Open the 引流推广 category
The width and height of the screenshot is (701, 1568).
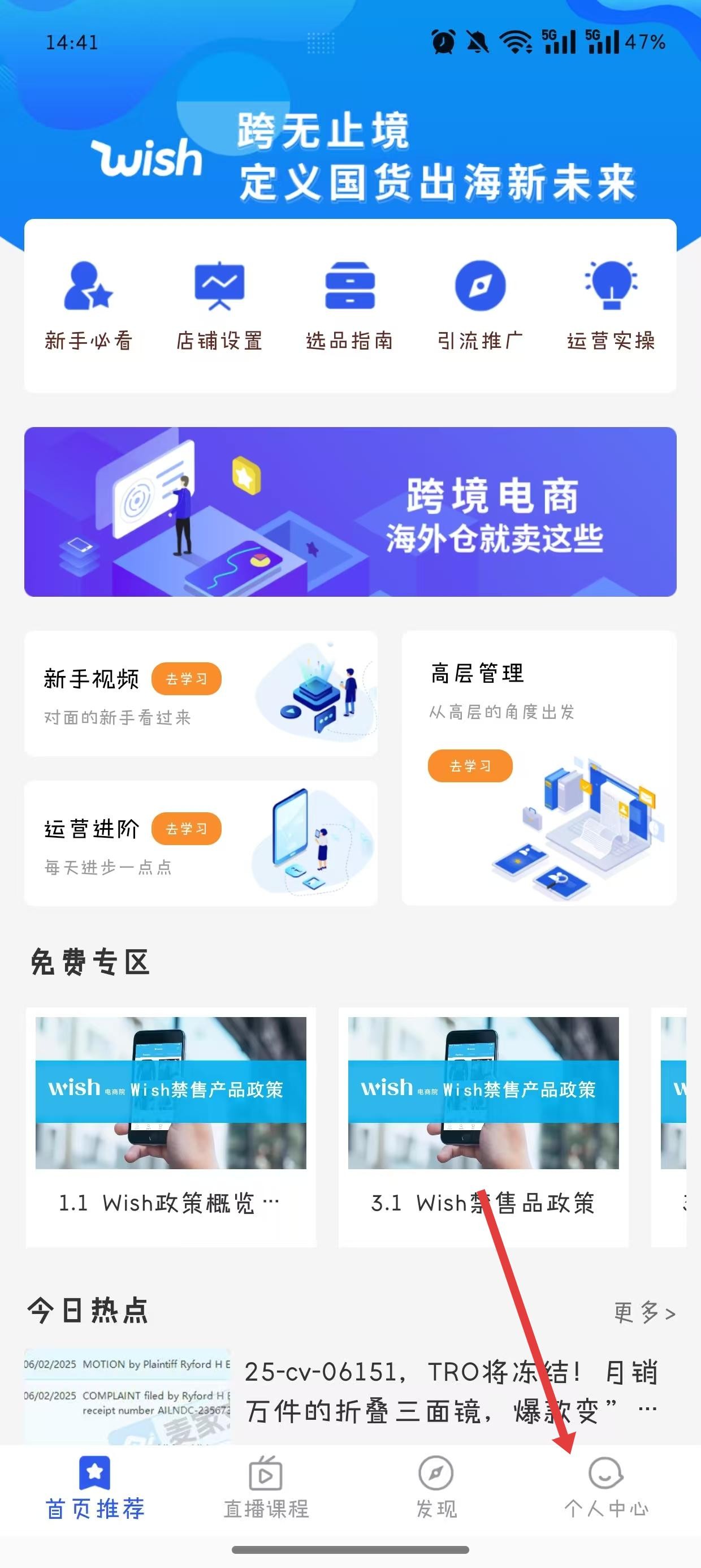pos(480,305)
